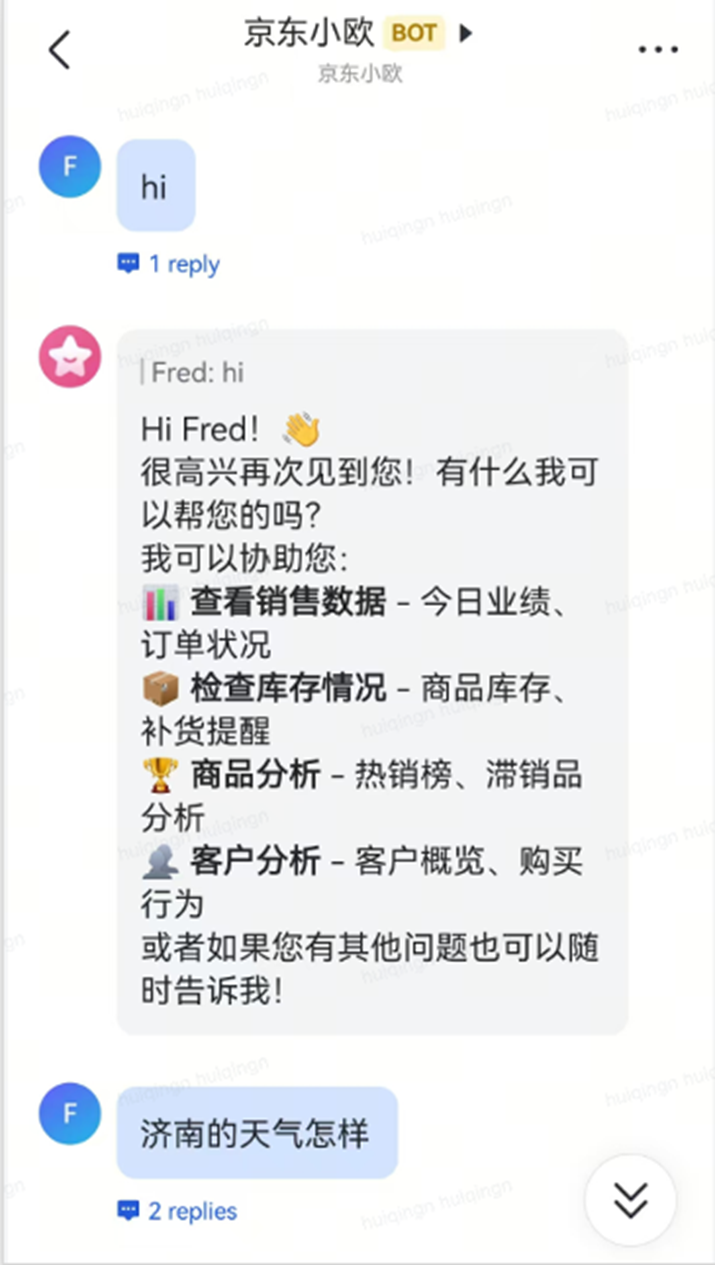
Task: Open 京东小欧 bot details in header
Action: coord(357,34)
